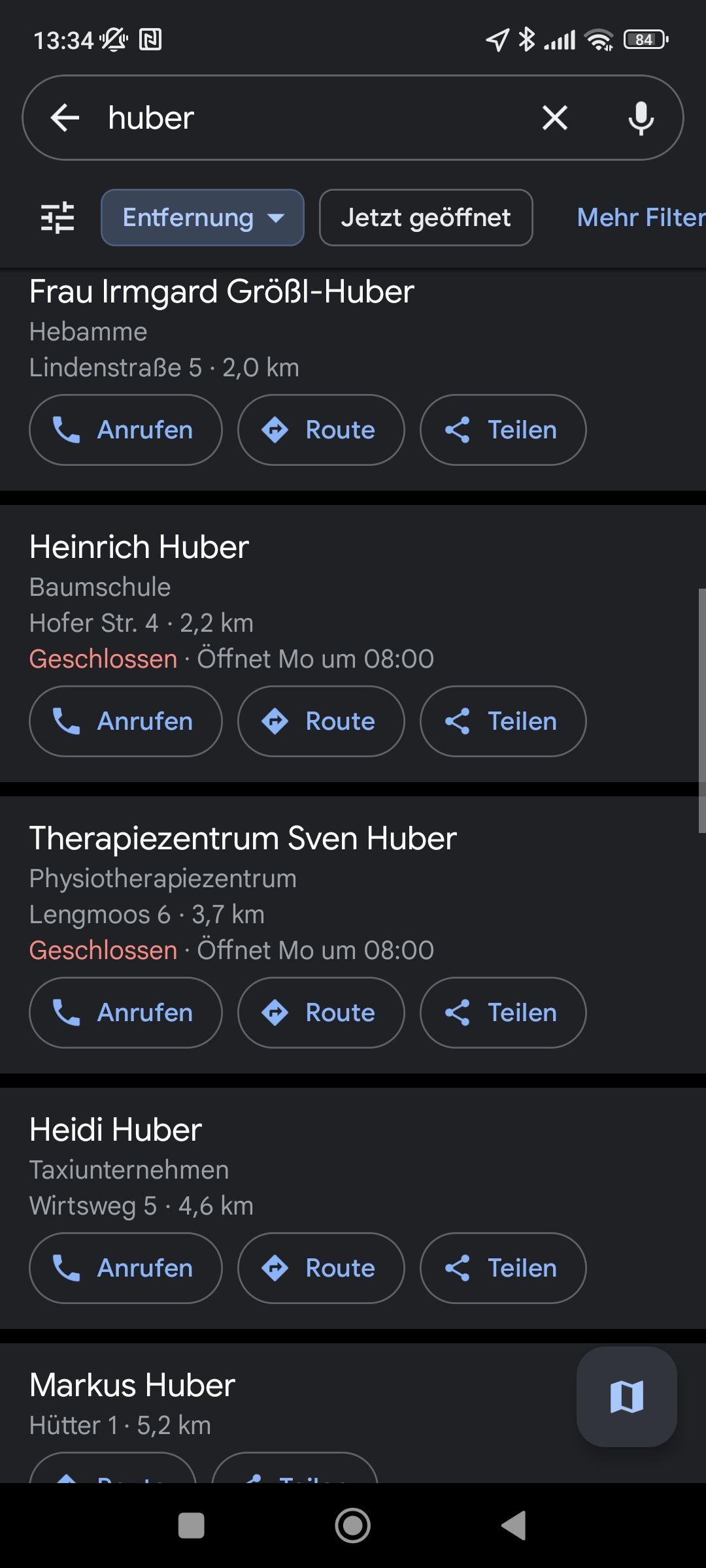Call Frau Irmgard Größl-Huber
This screenshot has width=706, height=1568.
click(126, 430)
